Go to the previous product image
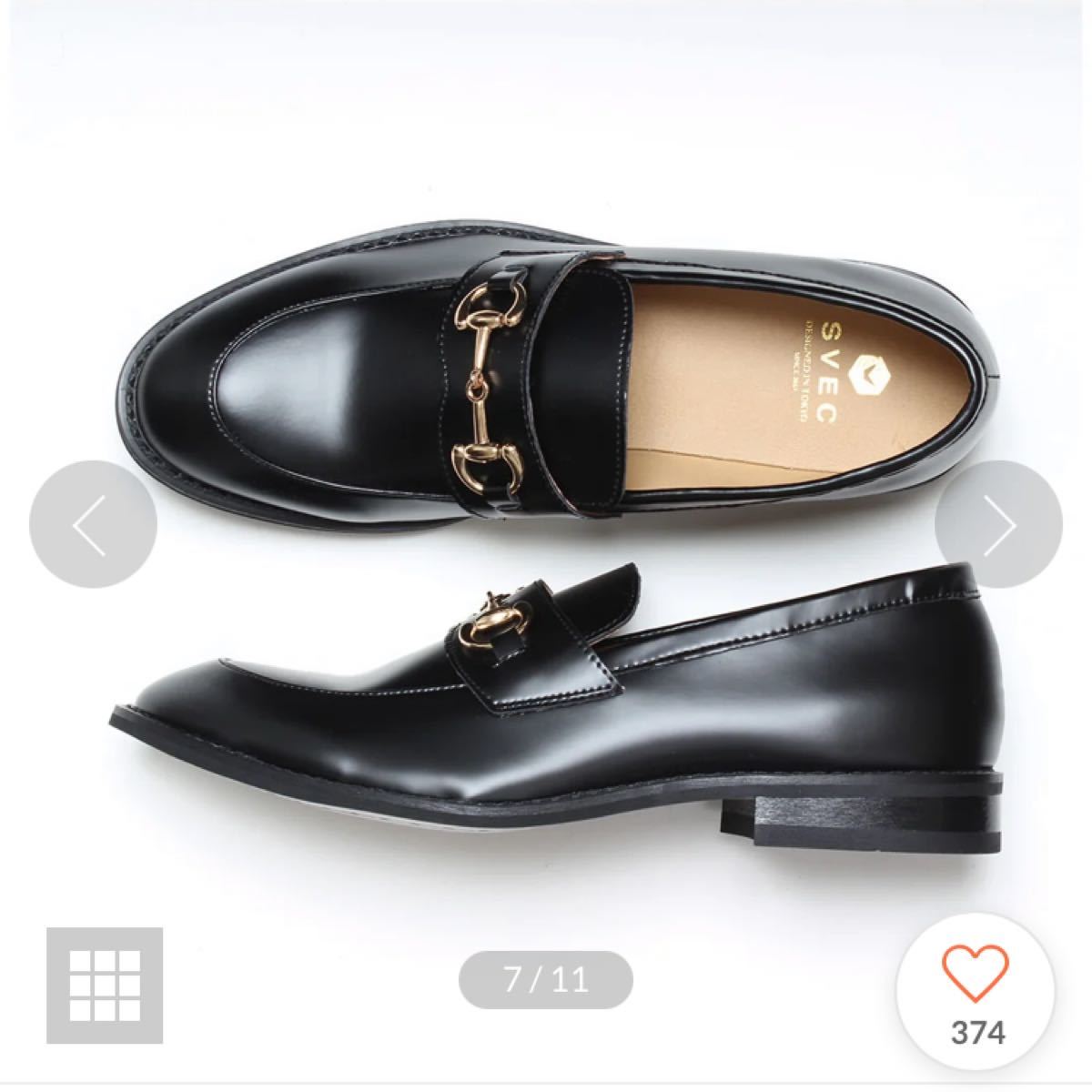1092x1092 pixels. [x=93, y=525]
